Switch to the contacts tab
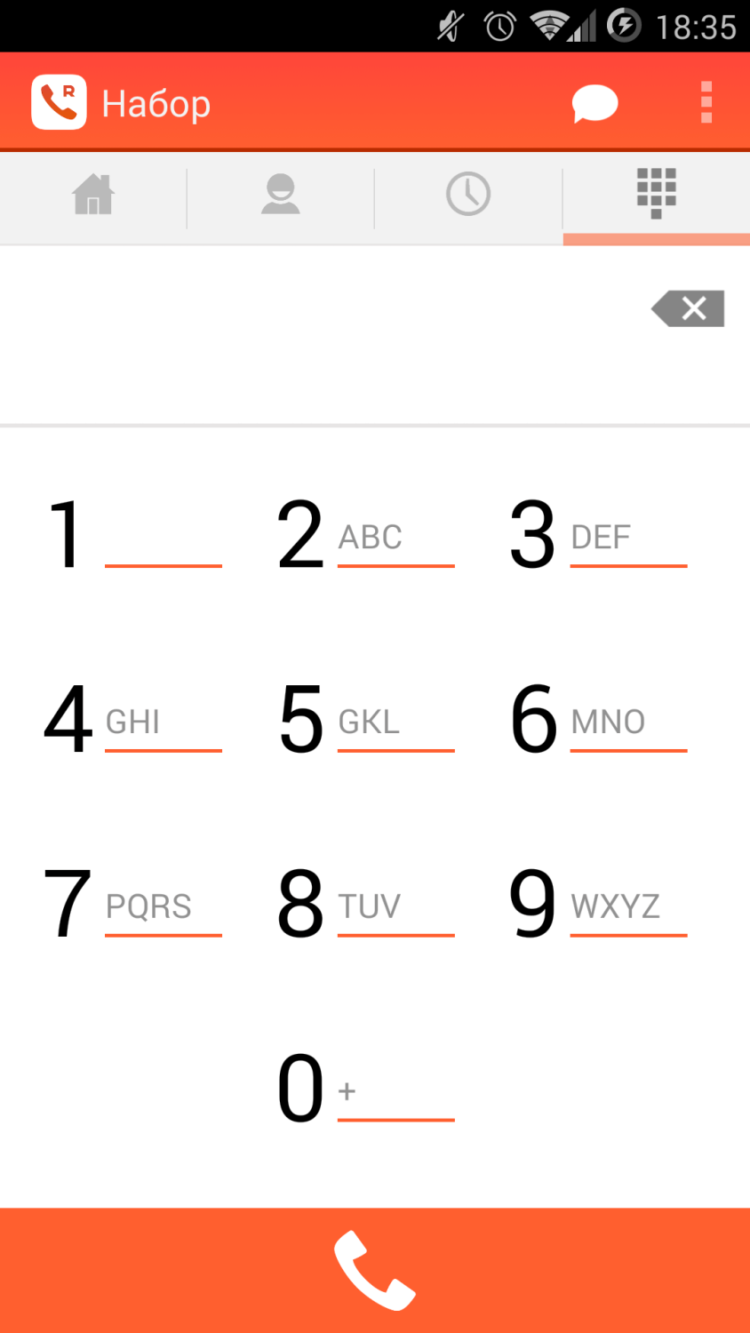 [280, 194]
